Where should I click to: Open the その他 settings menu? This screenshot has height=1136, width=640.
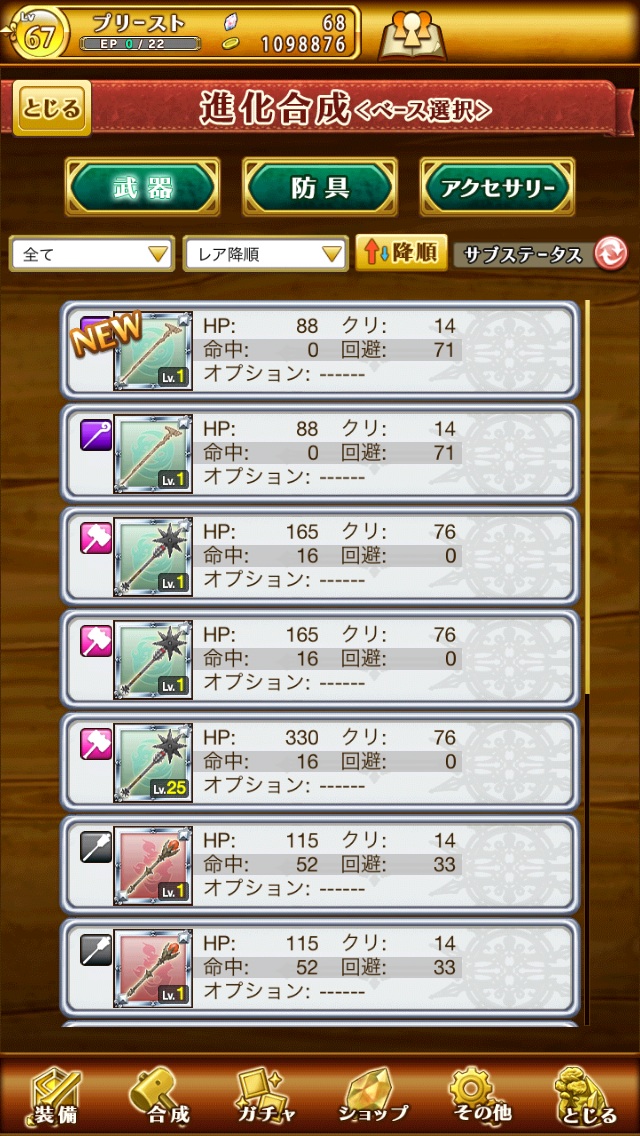click(479, 1097)
